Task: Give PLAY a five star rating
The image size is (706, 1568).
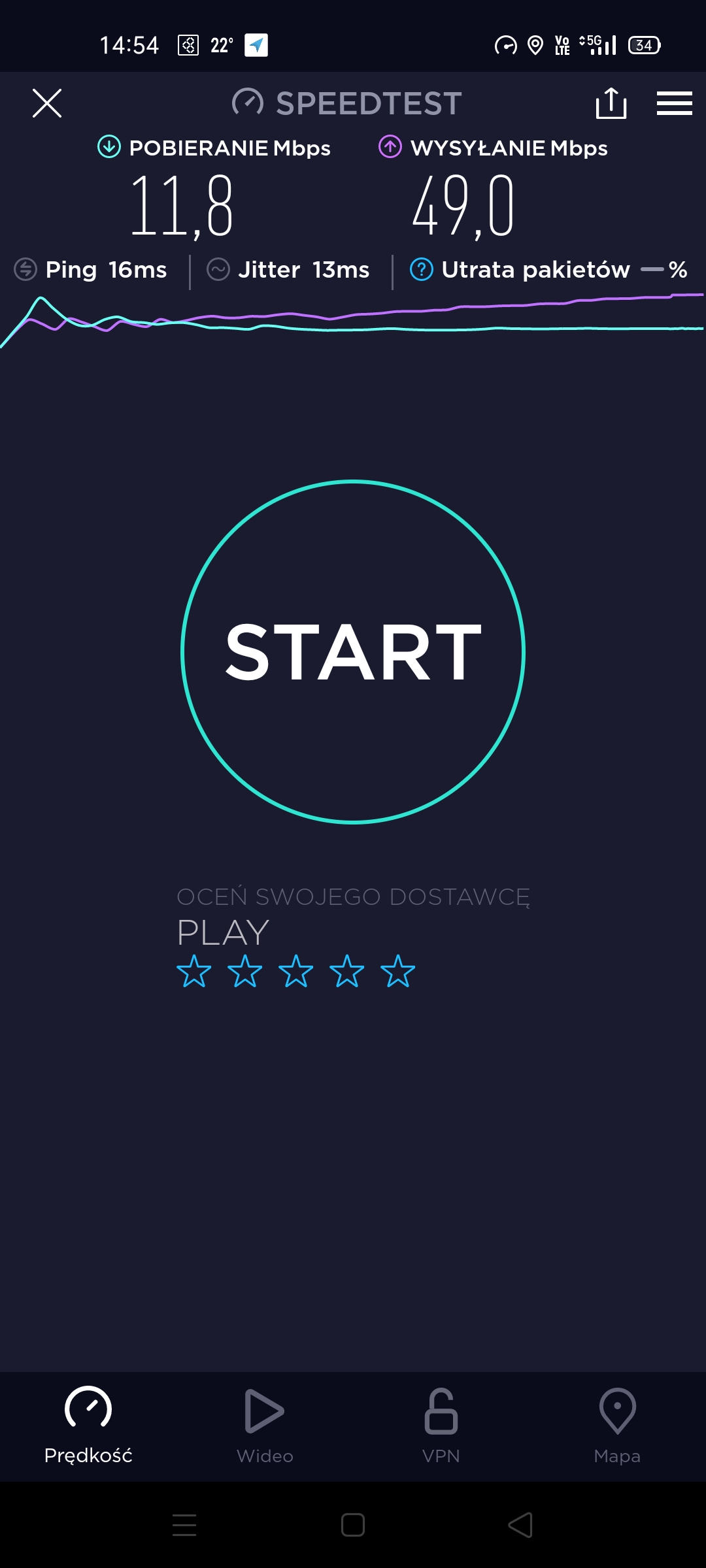Action: (x=398, y=971)
